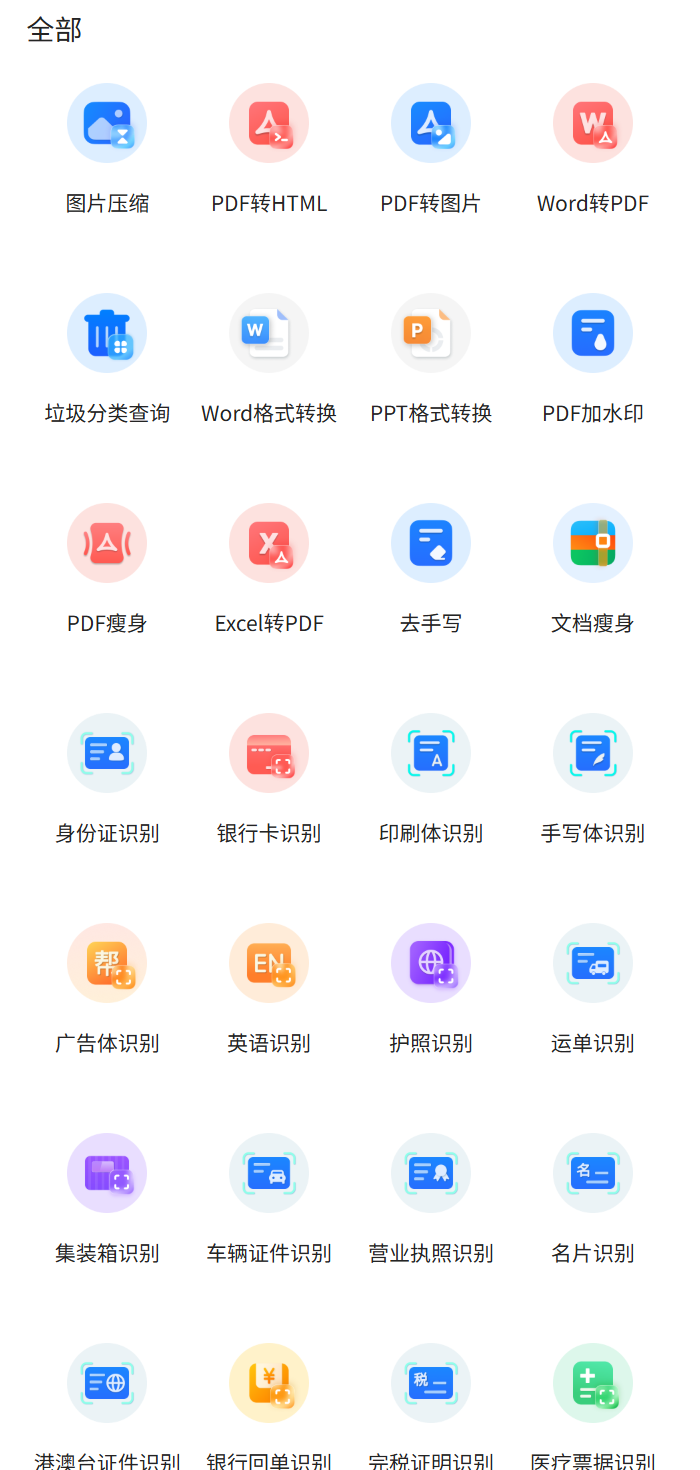The height and width of the screenshot is (1470, 700).
Task: Choose 英语识别 tool
Action: (x=269, y=963)
